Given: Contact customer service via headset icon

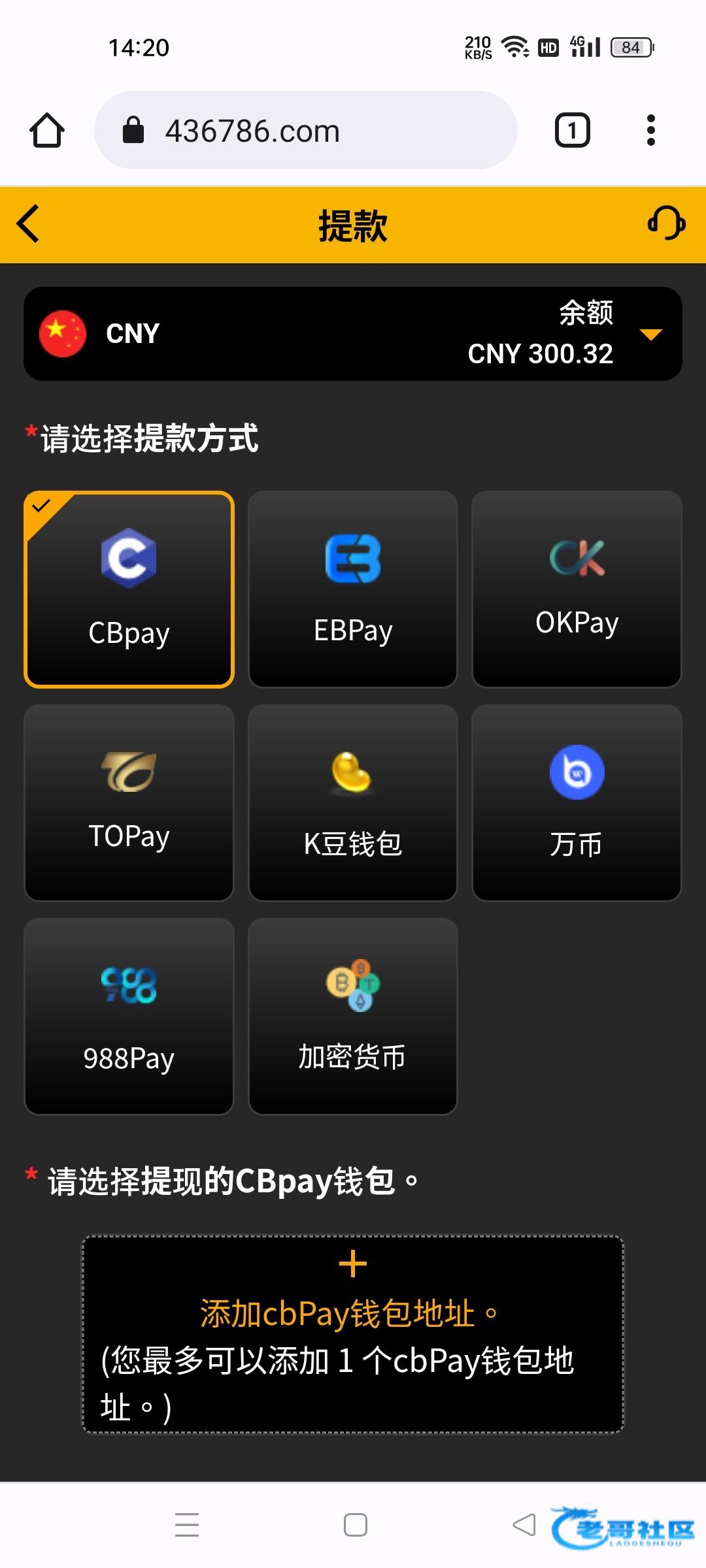Looking at the screenshot, I should pyautogui.click(x=666, y=224).
